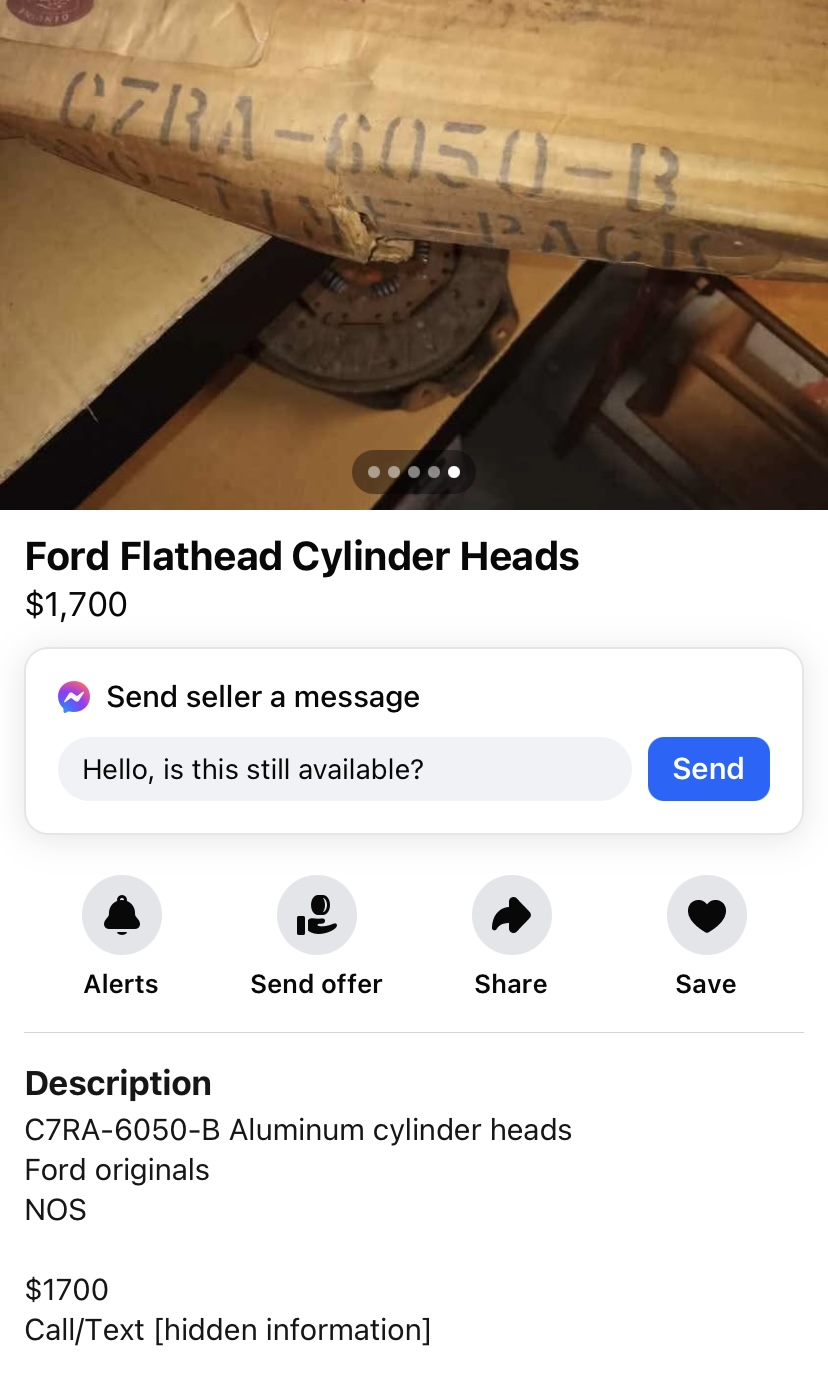
Task: Open the listing photo full screen
Action: click(x=414, y=250)
